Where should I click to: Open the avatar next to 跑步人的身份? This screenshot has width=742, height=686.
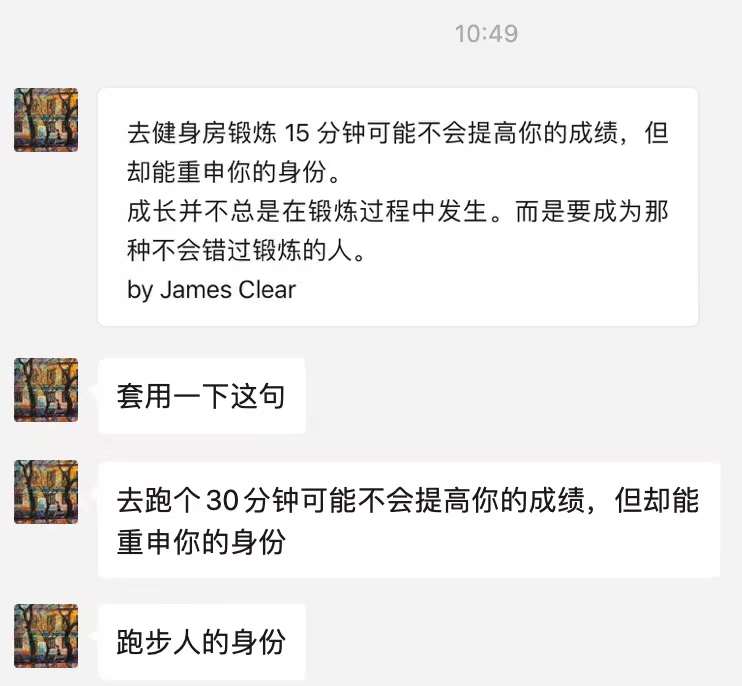(x=46, y=636)
